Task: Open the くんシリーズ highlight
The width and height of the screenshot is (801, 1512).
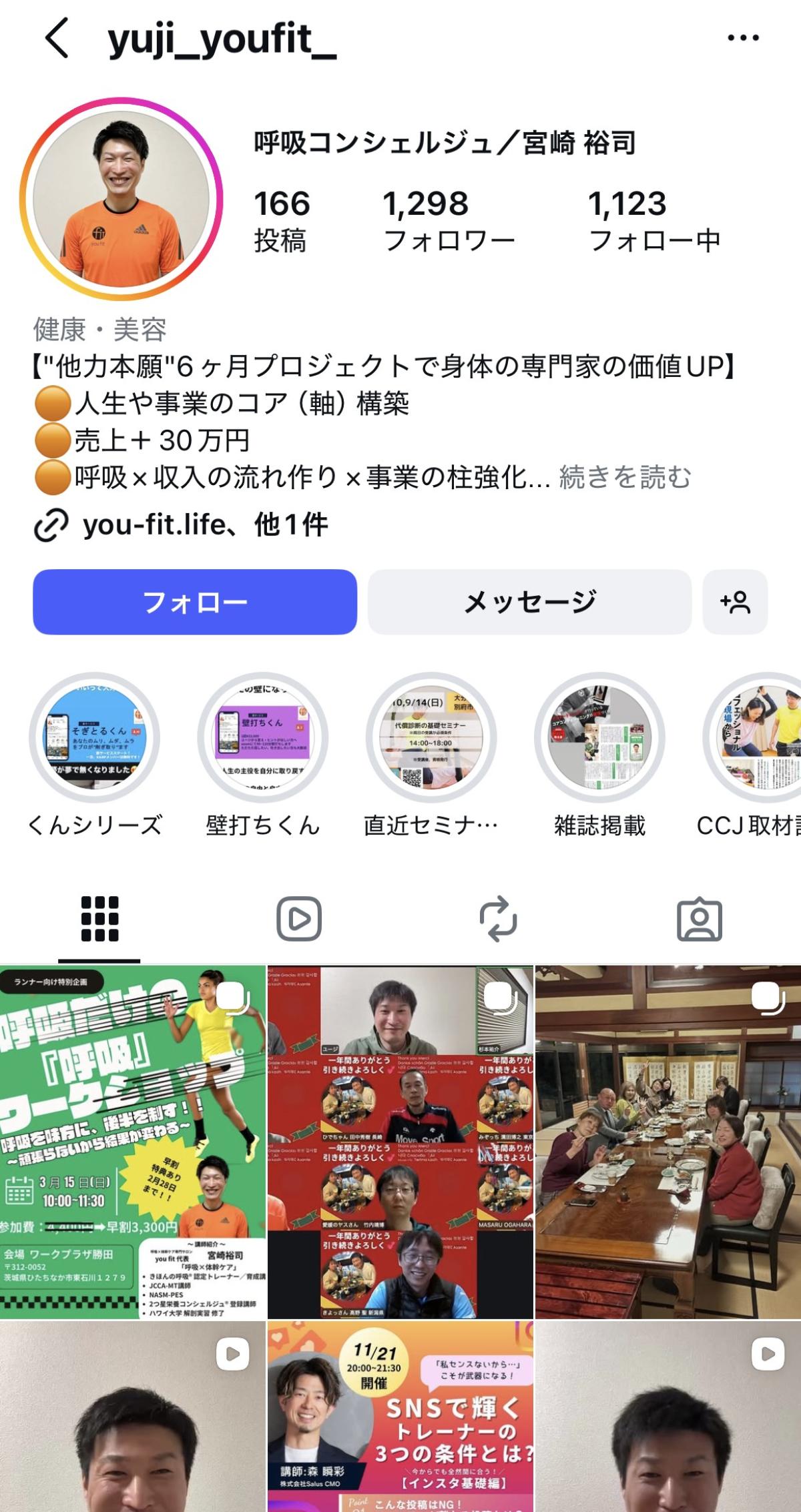Action: click(x=94, y=737)
